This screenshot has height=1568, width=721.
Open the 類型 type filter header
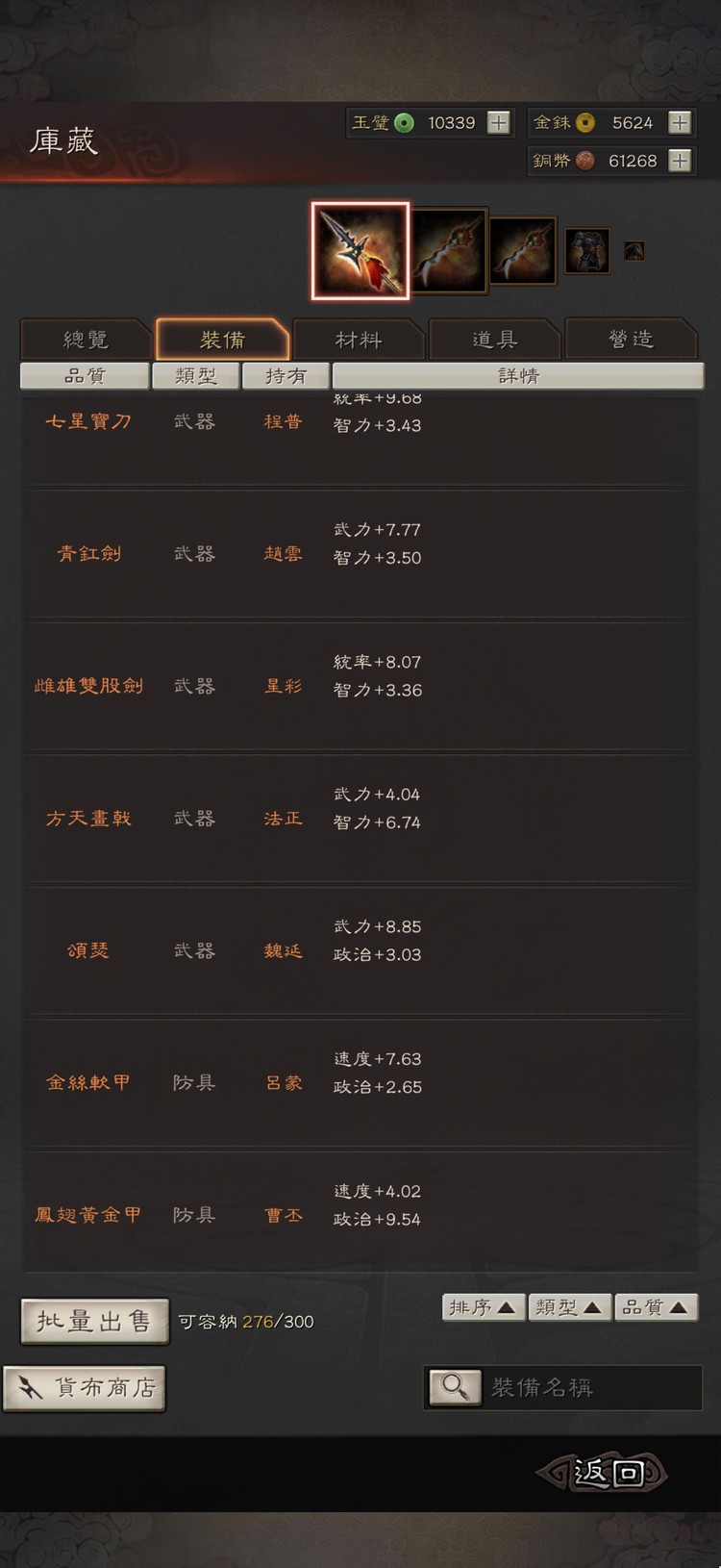coord(196,376)
